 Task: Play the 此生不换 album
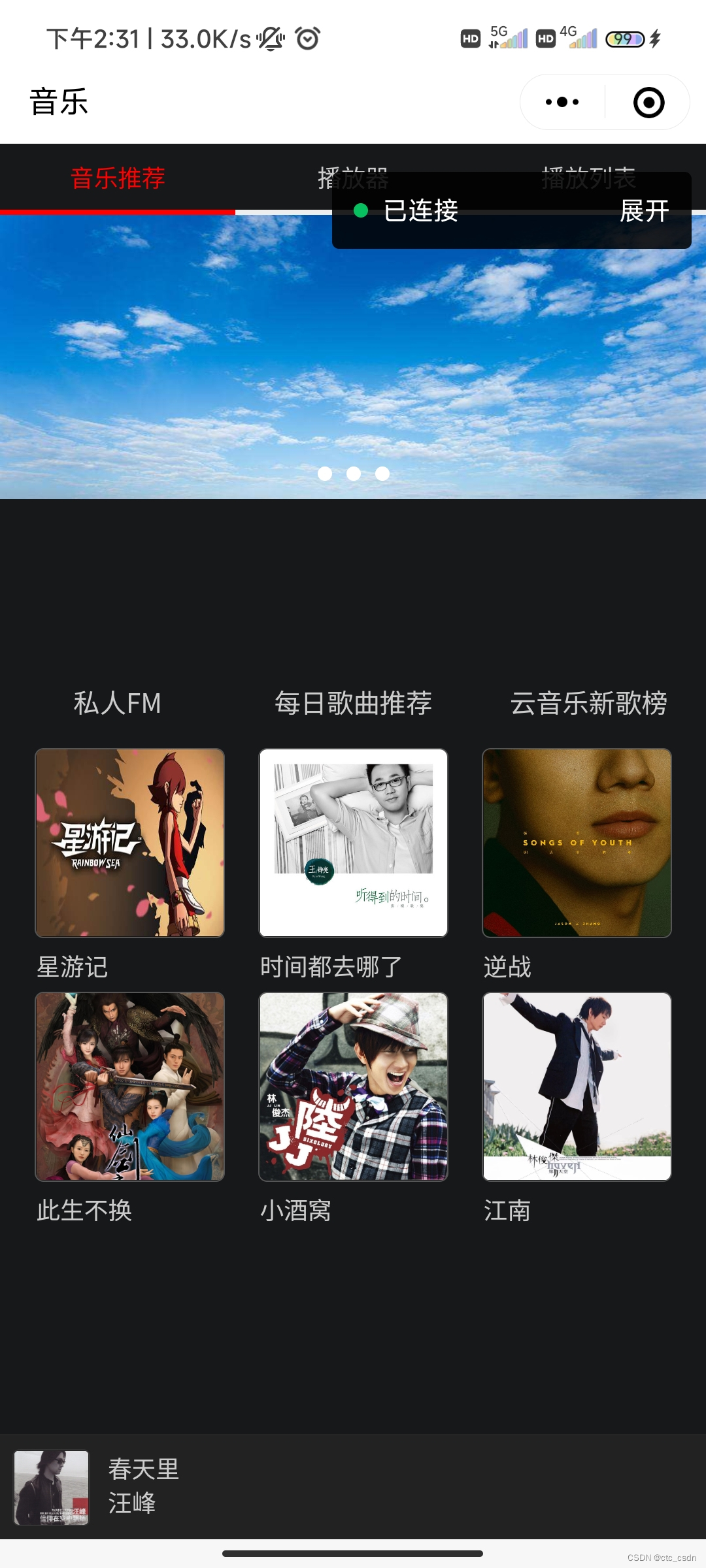coord(129,1086)
